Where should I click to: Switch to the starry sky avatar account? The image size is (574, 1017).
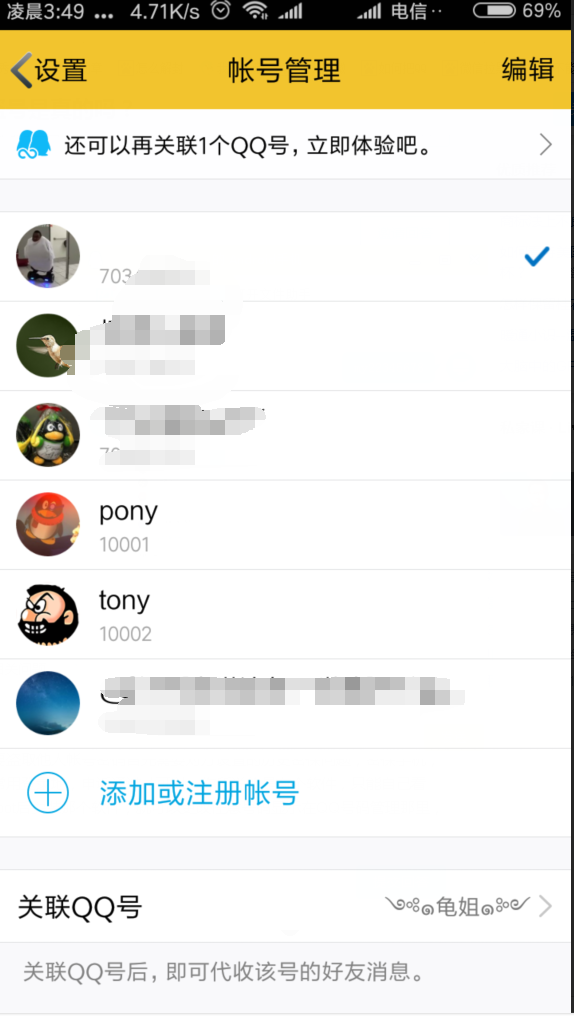click(285, 704)
